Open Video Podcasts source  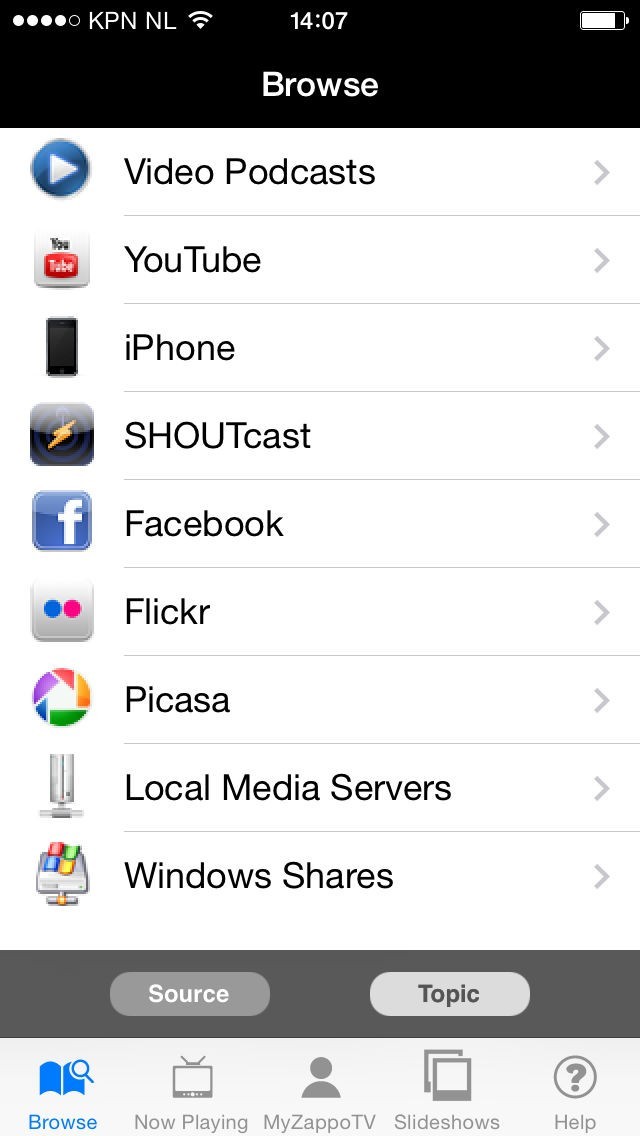coord(320,172)
